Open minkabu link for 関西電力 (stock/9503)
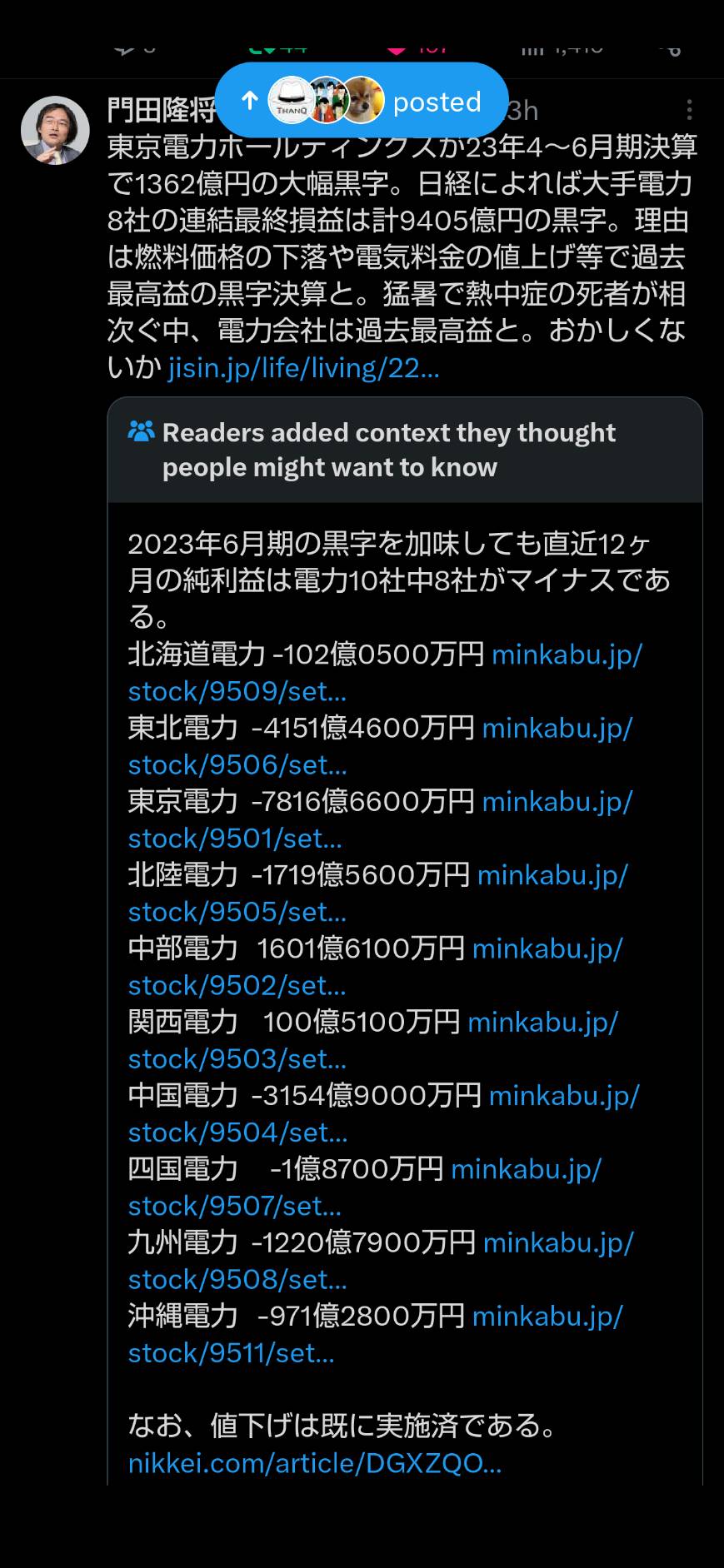Image resolution: width=724 pixels, height=1568 pixels. point(543,1022)
